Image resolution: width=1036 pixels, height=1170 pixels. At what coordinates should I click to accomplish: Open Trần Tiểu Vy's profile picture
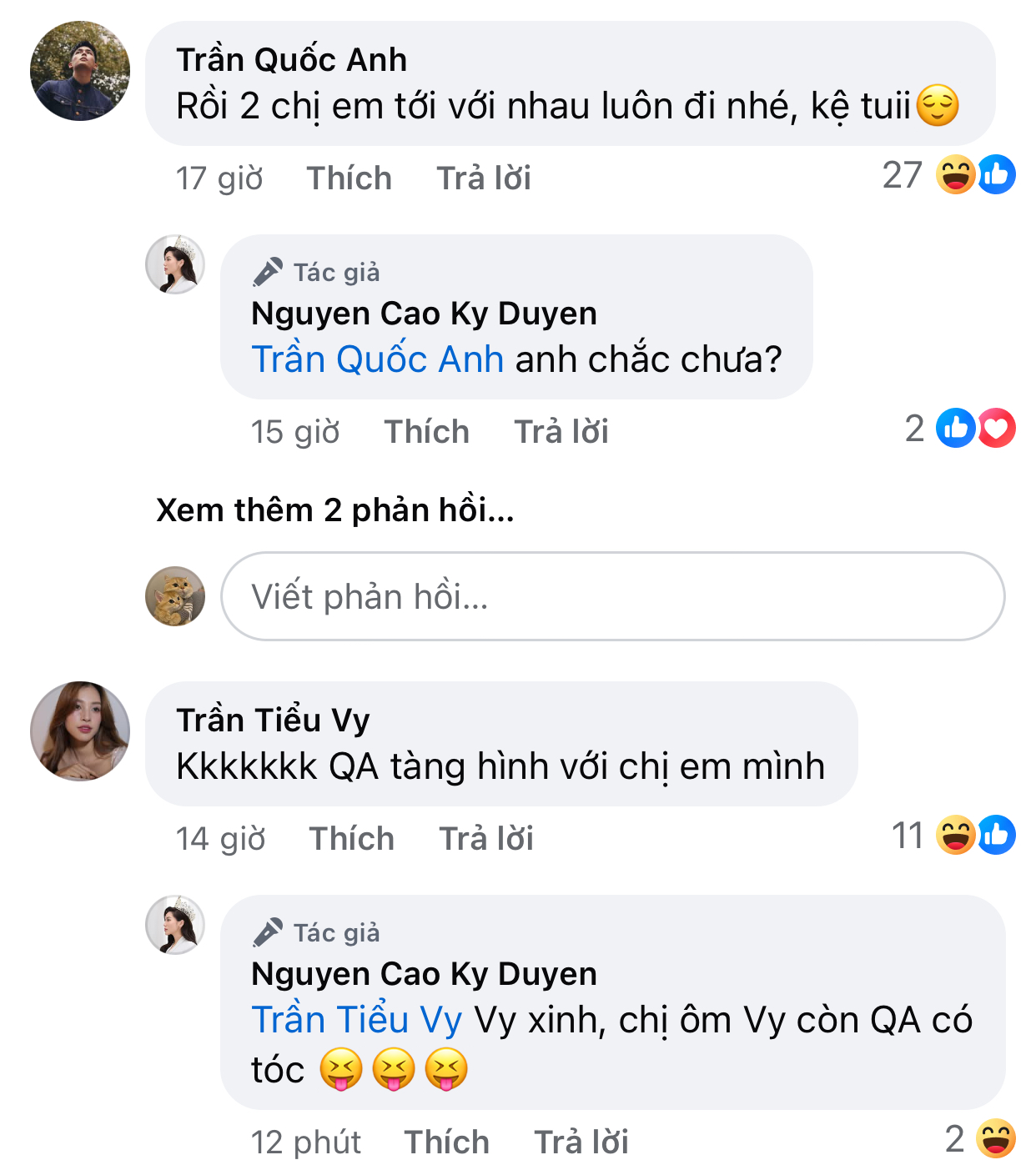[x=80, y=731]
